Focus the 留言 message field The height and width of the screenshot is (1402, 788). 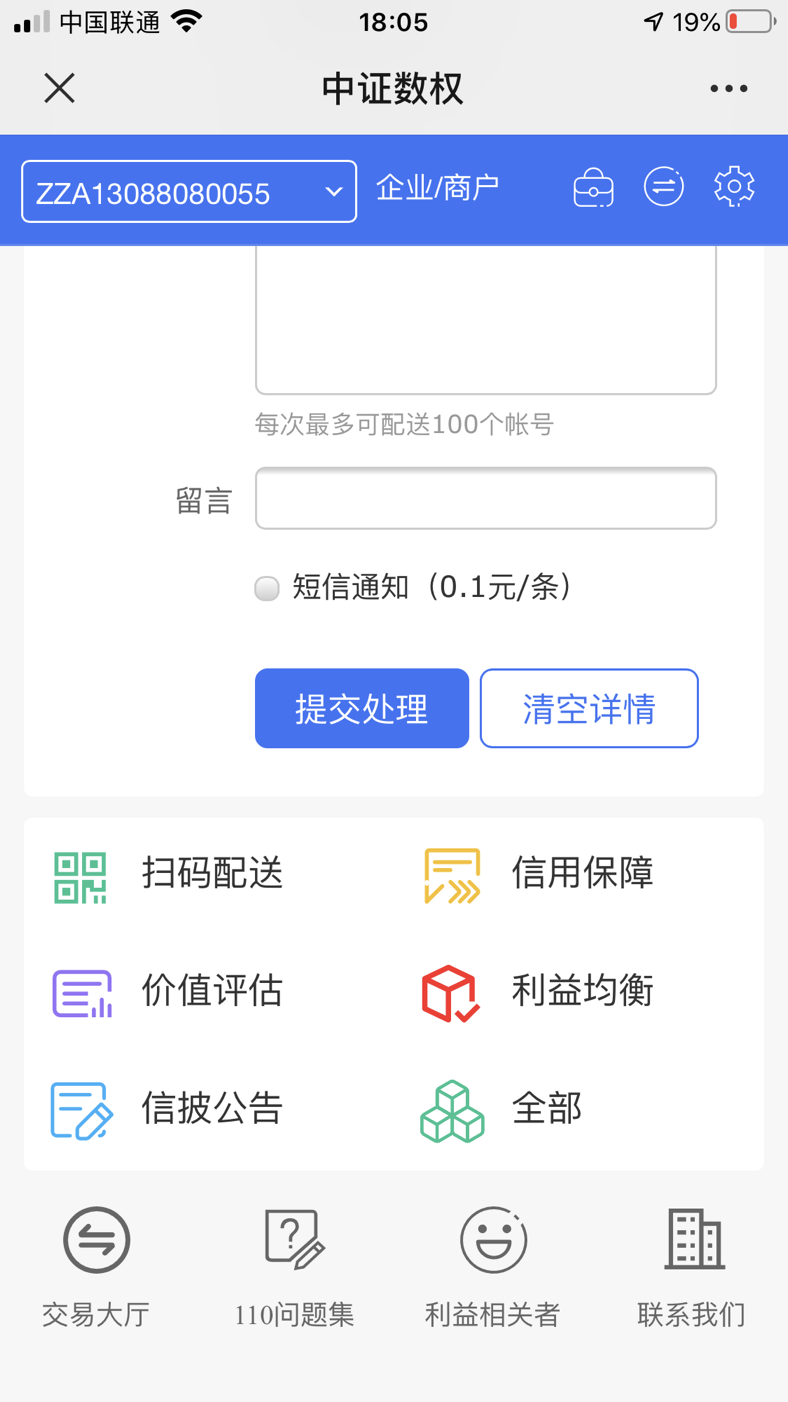pyautogui.click(x=486, y=498)
